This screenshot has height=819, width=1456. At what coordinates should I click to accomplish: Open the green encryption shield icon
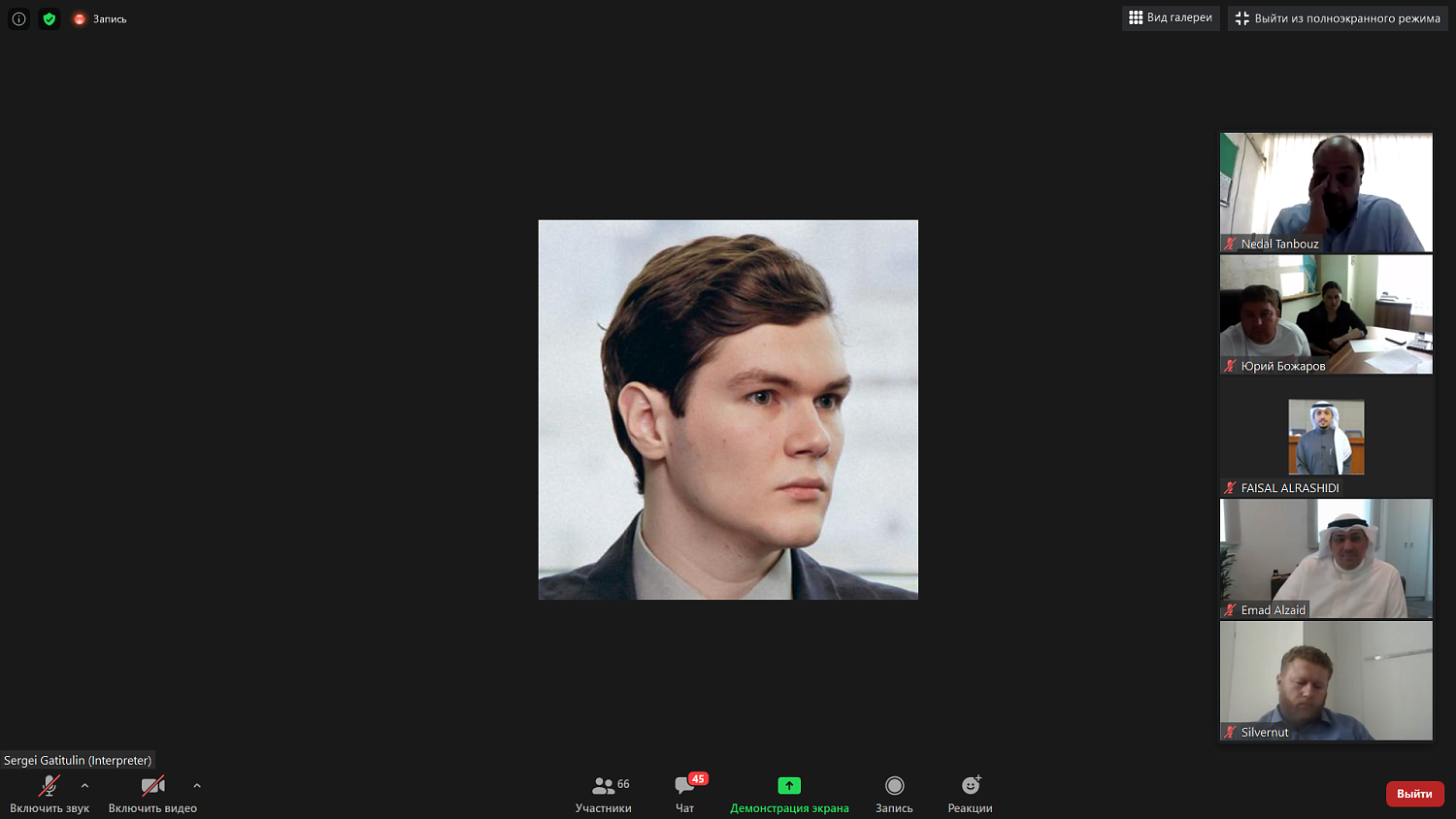pos(50,18)
